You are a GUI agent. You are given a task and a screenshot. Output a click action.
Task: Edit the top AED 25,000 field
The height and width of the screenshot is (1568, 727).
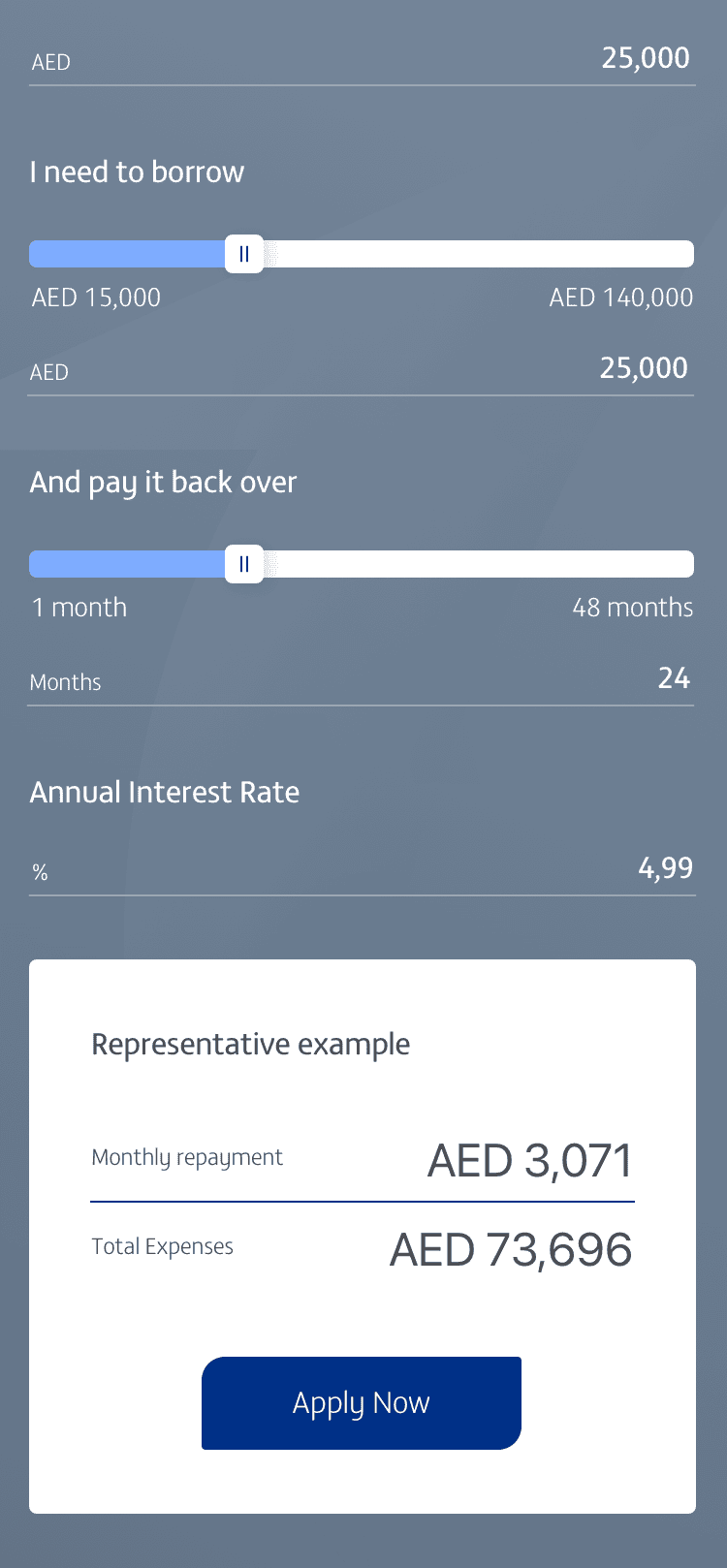point(362,60)
